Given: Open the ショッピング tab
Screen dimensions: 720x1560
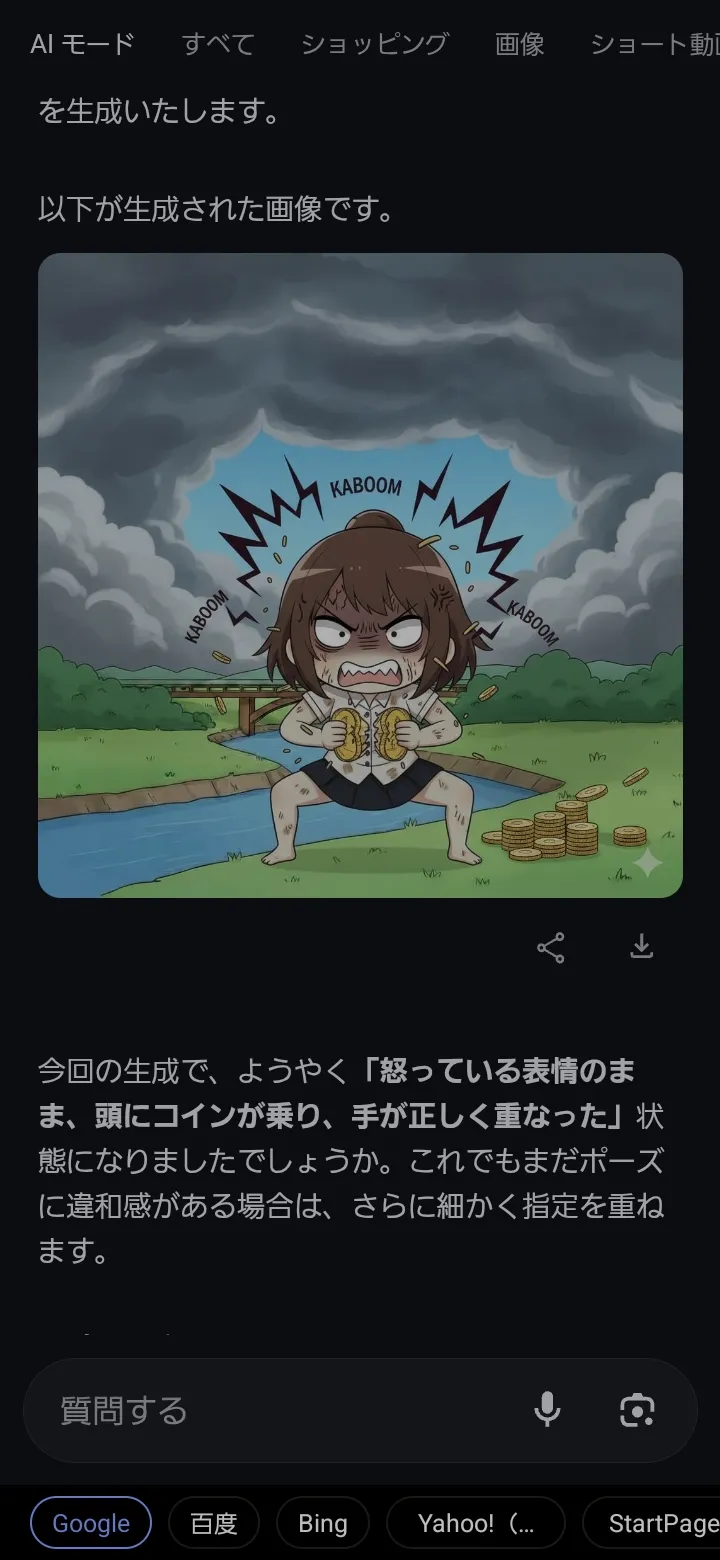Looking at the screenshot, I should point(375,44).
